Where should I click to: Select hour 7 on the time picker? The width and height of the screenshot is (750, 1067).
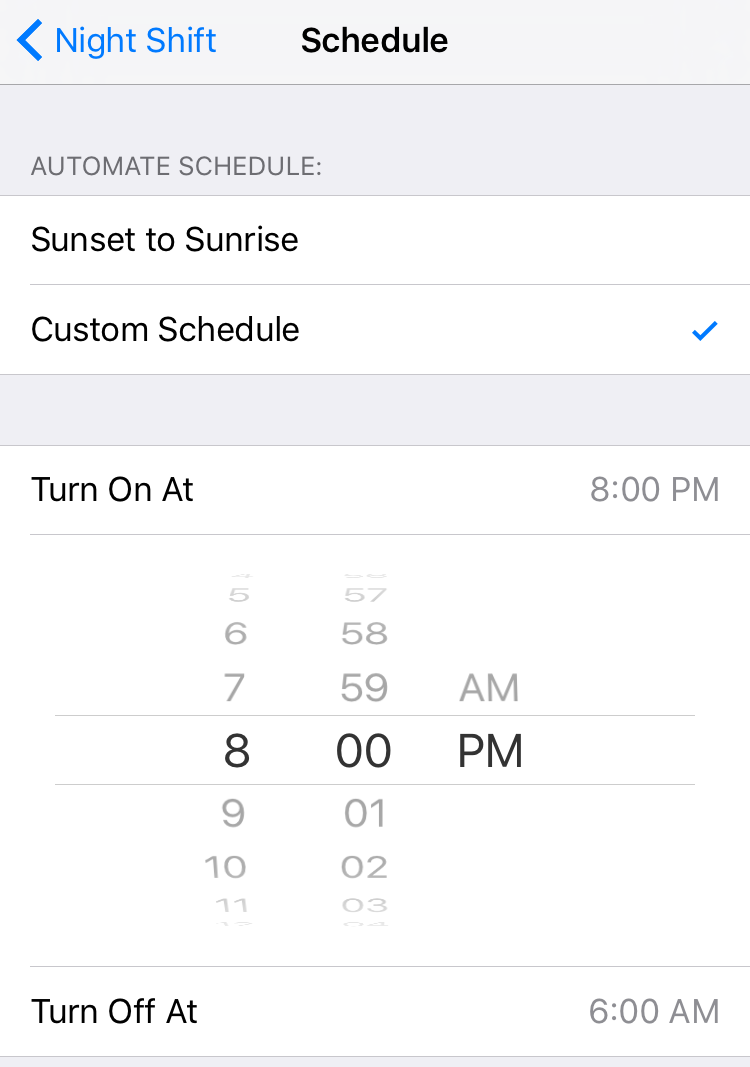232,687
